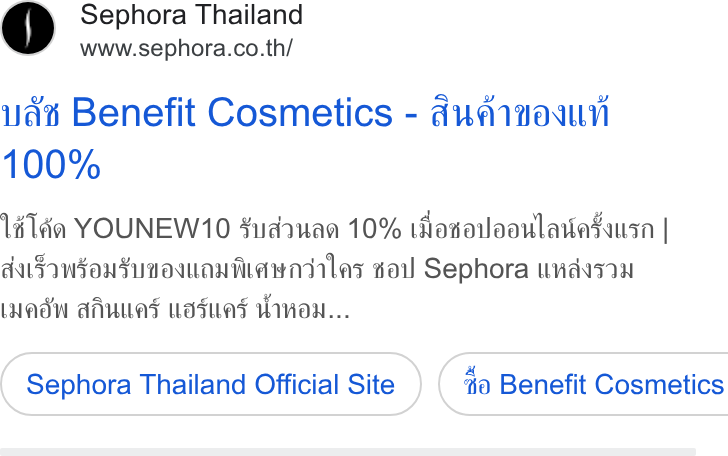Image resolution: width=728 pixels, height=456 pixels.
Task: Tap the Sephora Thailand Official Site chip
Action: coord(211,384)
